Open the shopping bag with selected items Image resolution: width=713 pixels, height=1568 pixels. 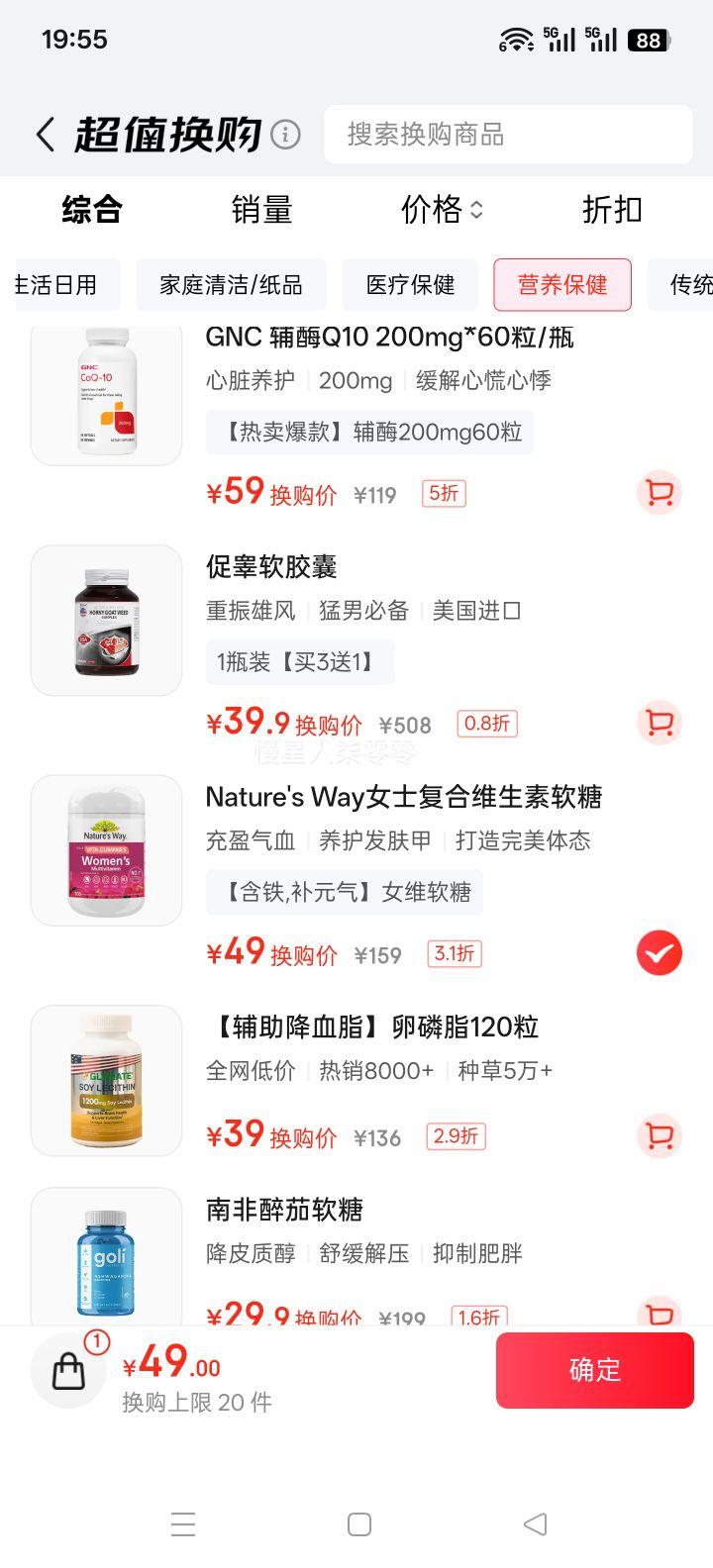click(68, 1370)
